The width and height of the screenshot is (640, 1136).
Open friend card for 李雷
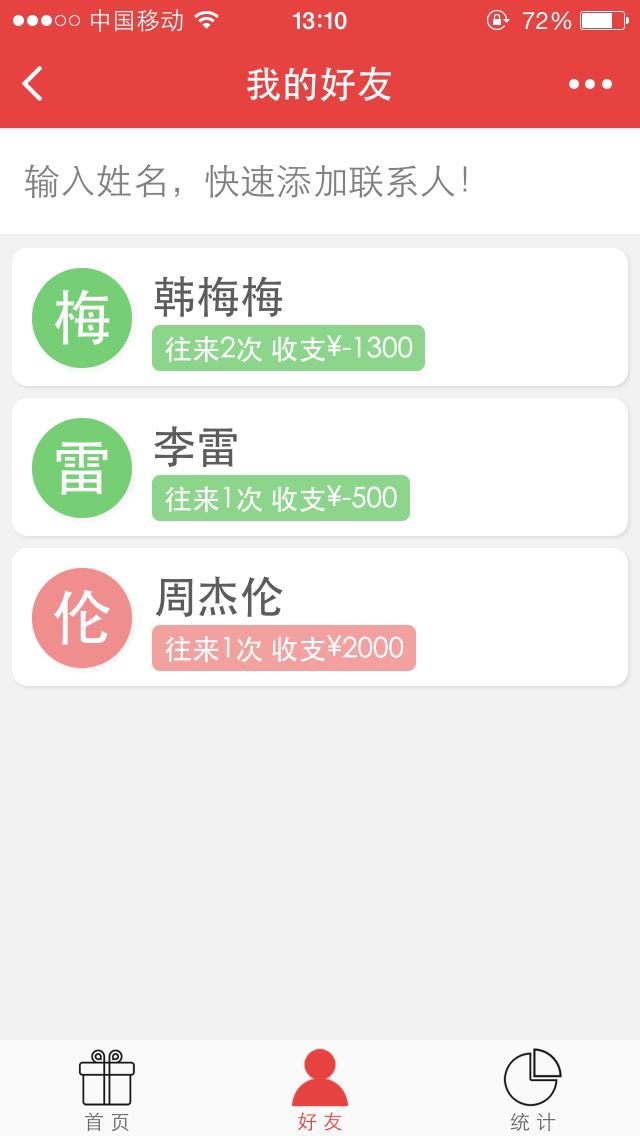click(320, 467)
